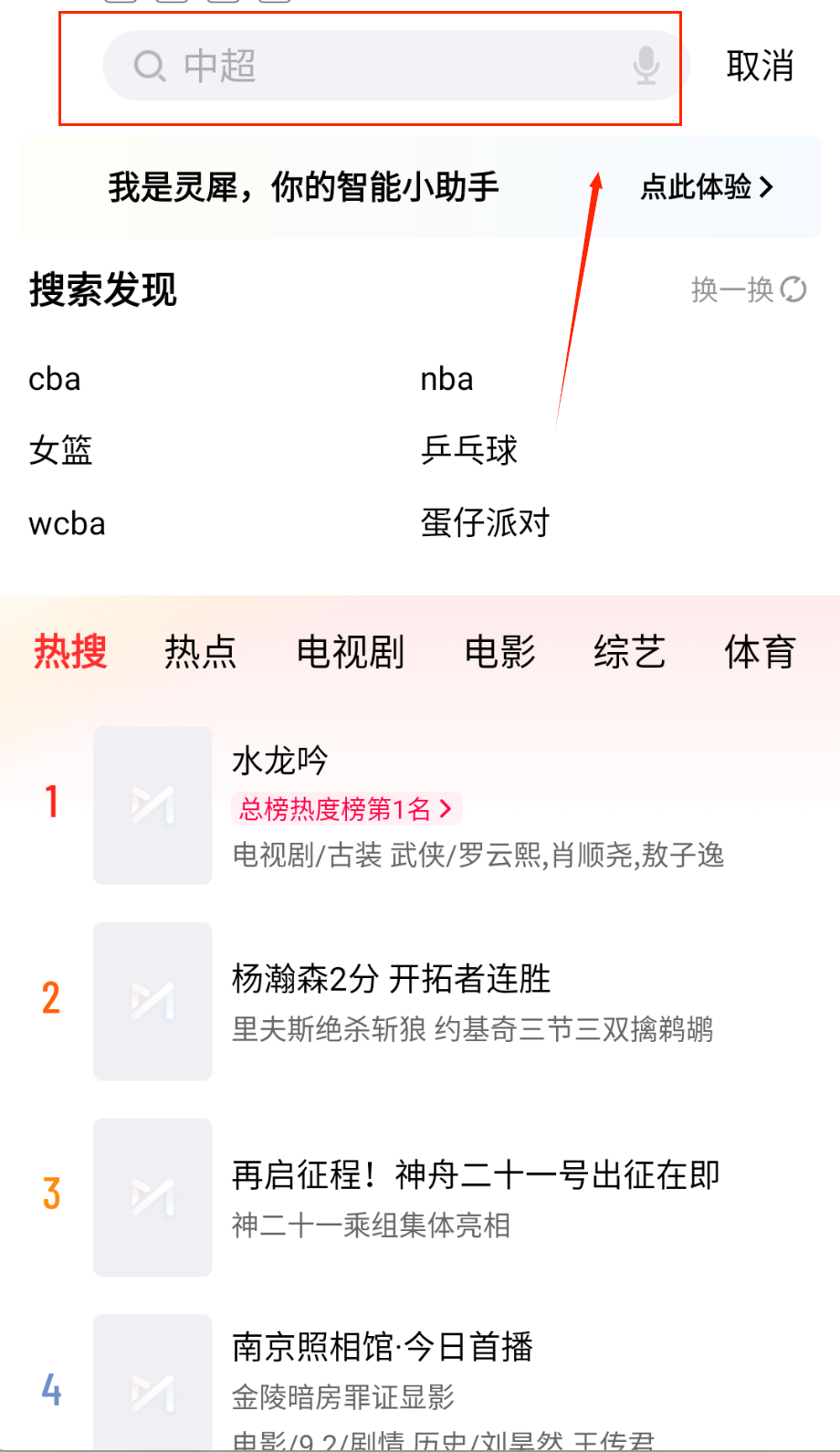Open 神舟二十一号出征在即 hot item
Screen dimensions: 840x1452
(475, 1175)
